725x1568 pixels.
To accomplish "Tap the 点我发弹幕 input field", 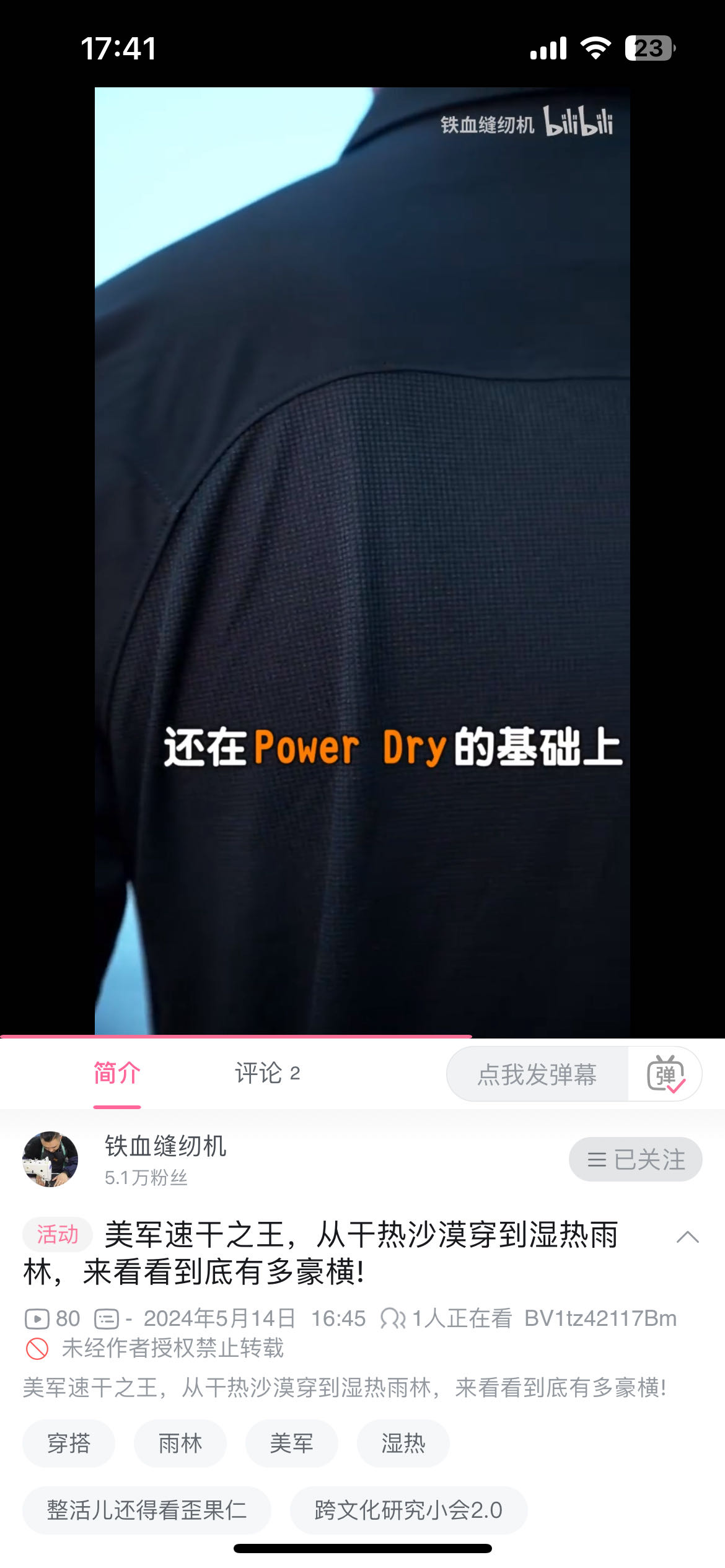I will click(x=537, y=1074).
